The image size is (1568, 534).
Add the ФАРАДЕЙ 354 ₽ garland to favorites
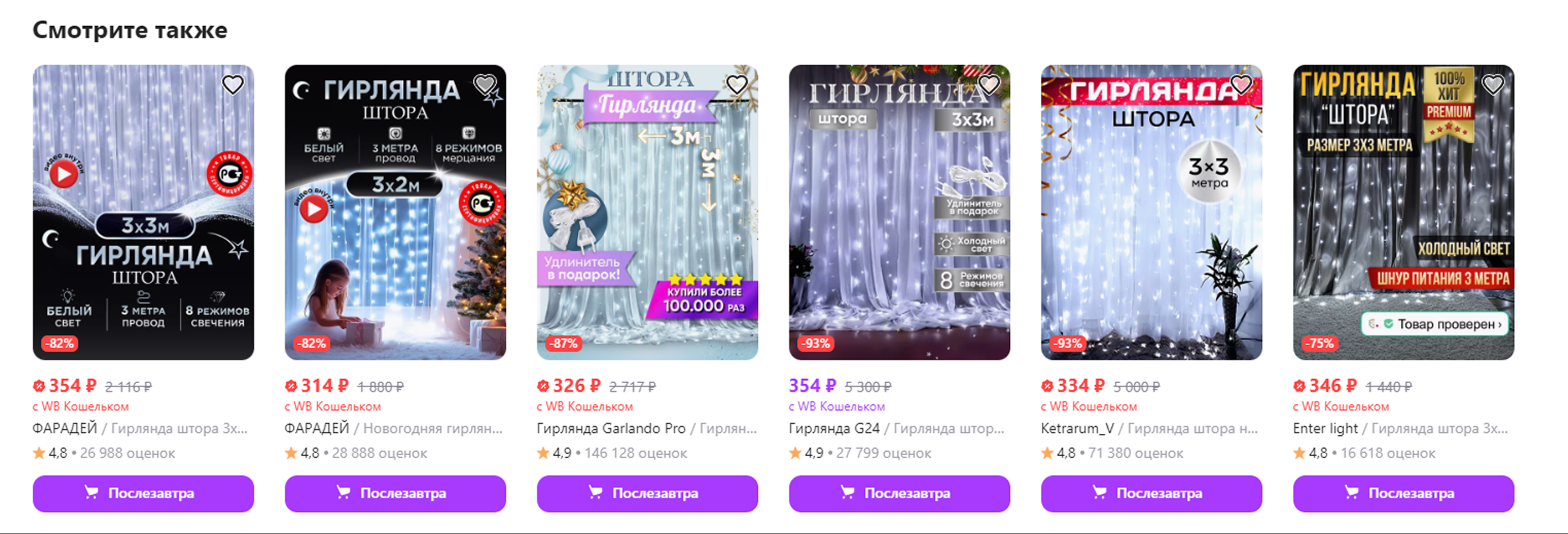tap(233, 85)
